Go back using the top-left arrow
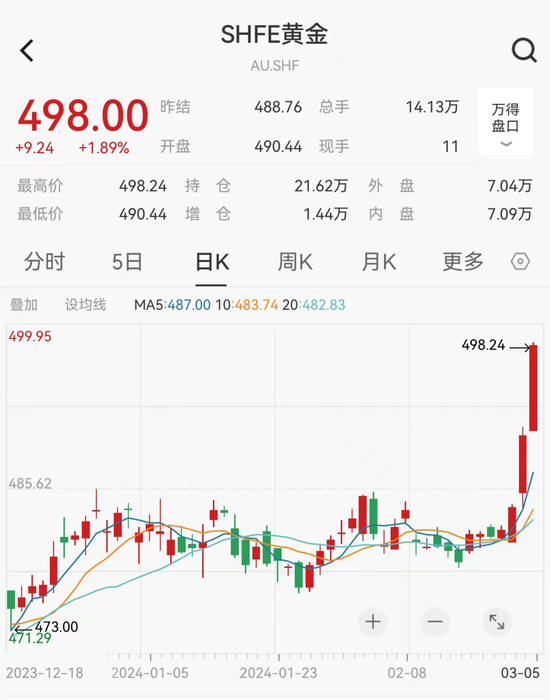 (x=27, y=50)
